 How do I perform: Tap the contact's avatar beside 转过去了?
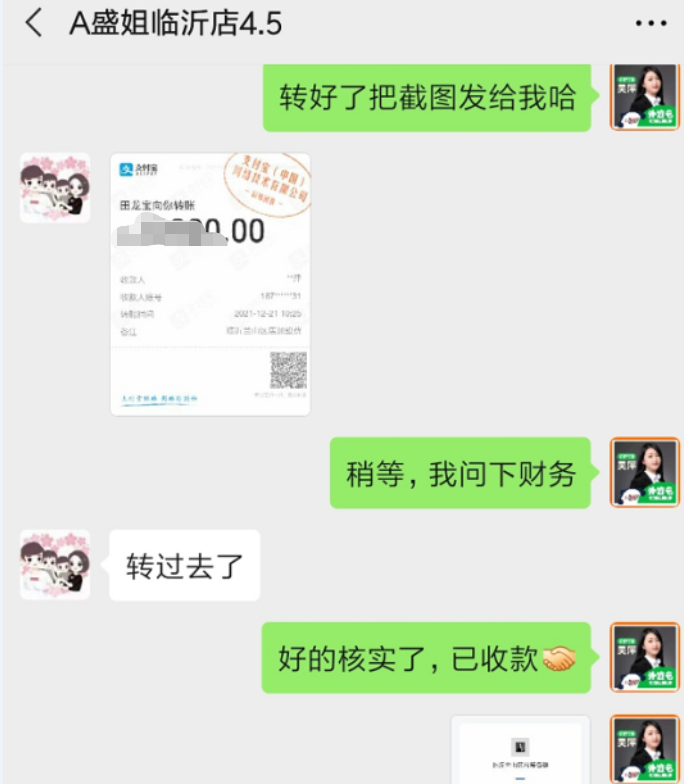click(x=55, y=565)
